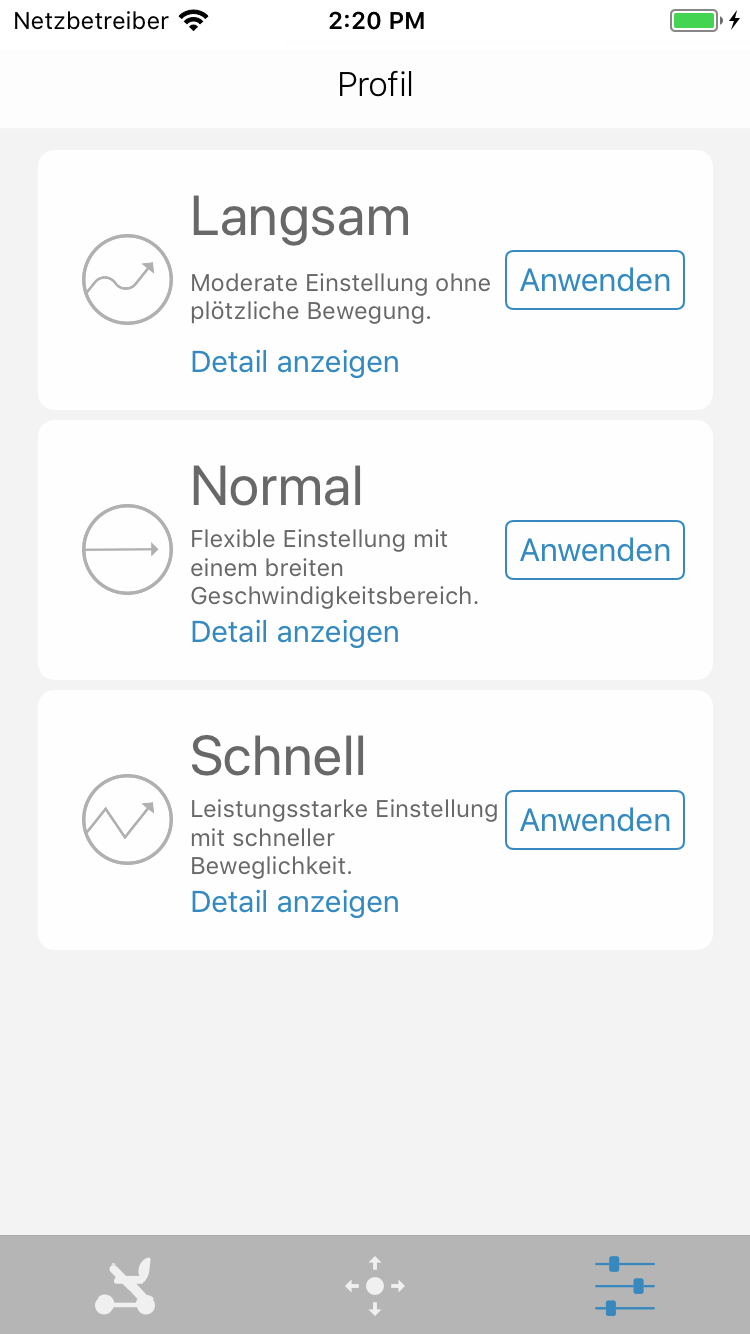This screenshot has width=750, height=1334.
Task: Open Detail anzeigen under Normal
Action: [295, 632]
